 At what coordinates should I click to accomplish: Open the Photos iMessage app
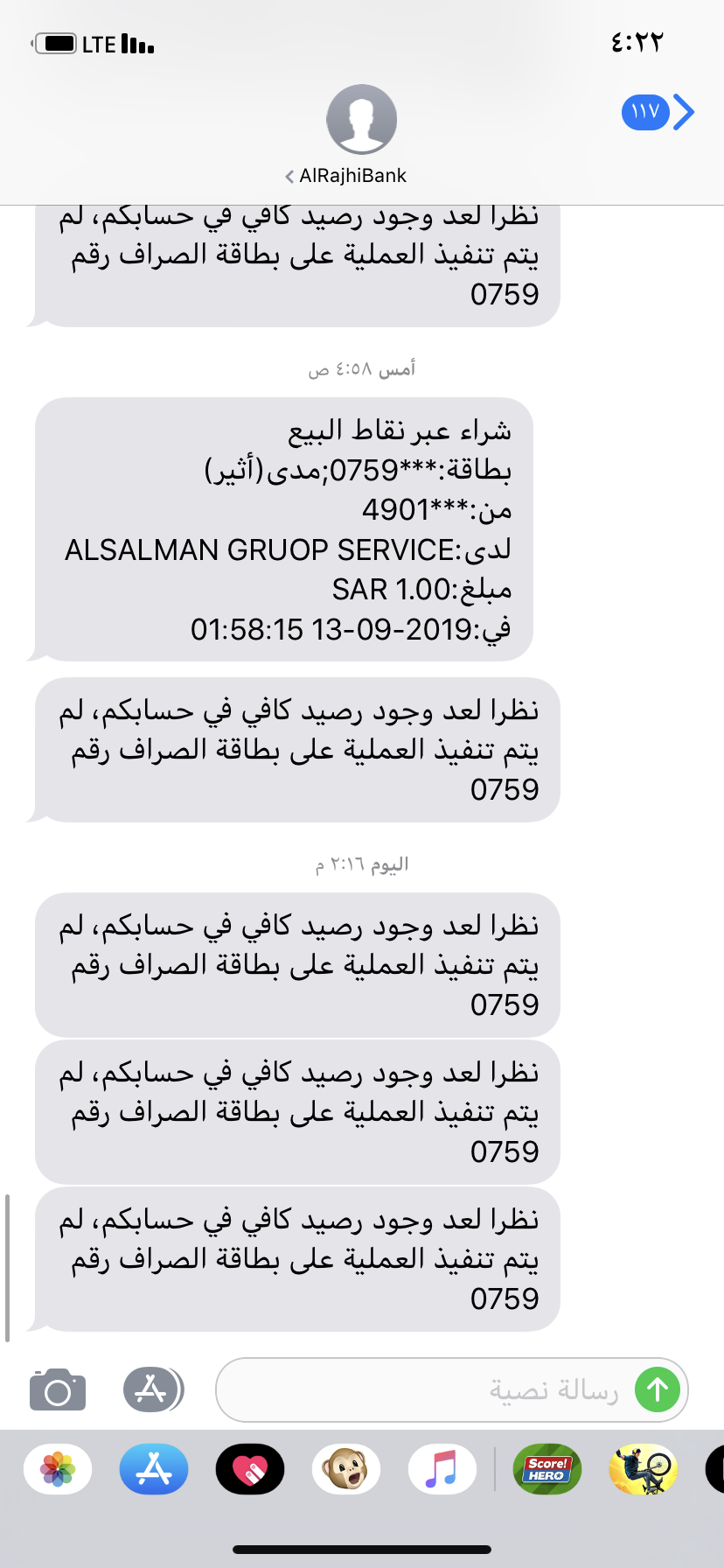(58, 1469)
